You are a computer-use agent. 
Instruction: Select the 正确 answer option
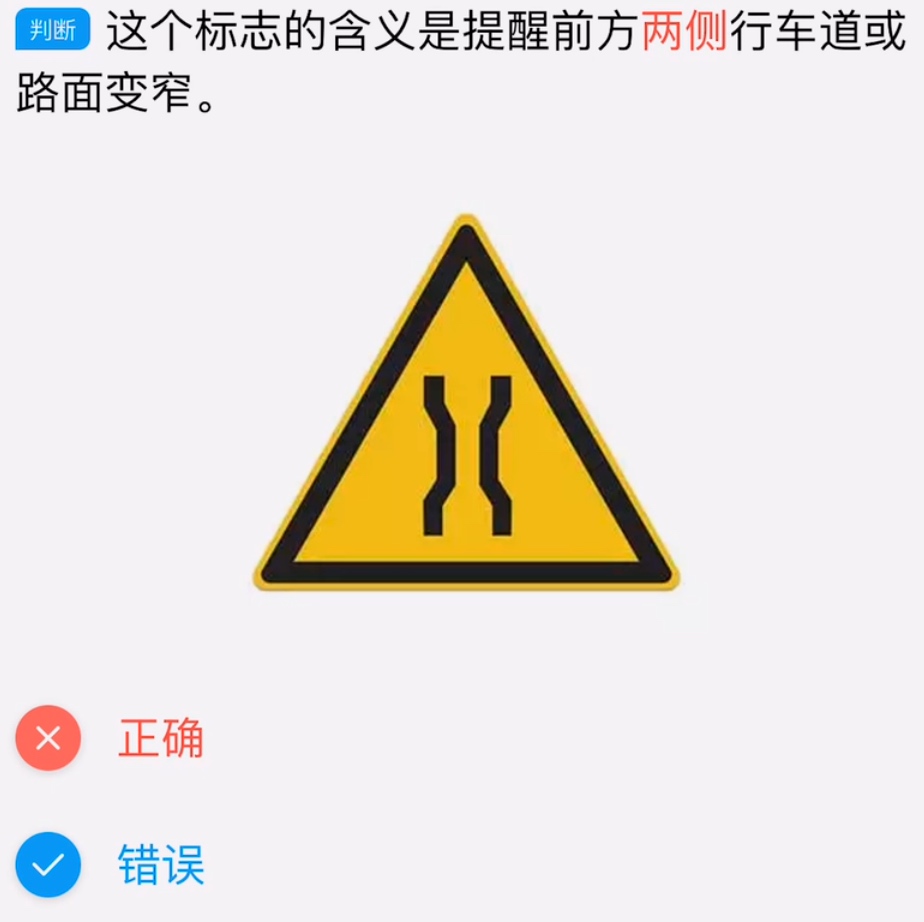(x=160, y=739)
